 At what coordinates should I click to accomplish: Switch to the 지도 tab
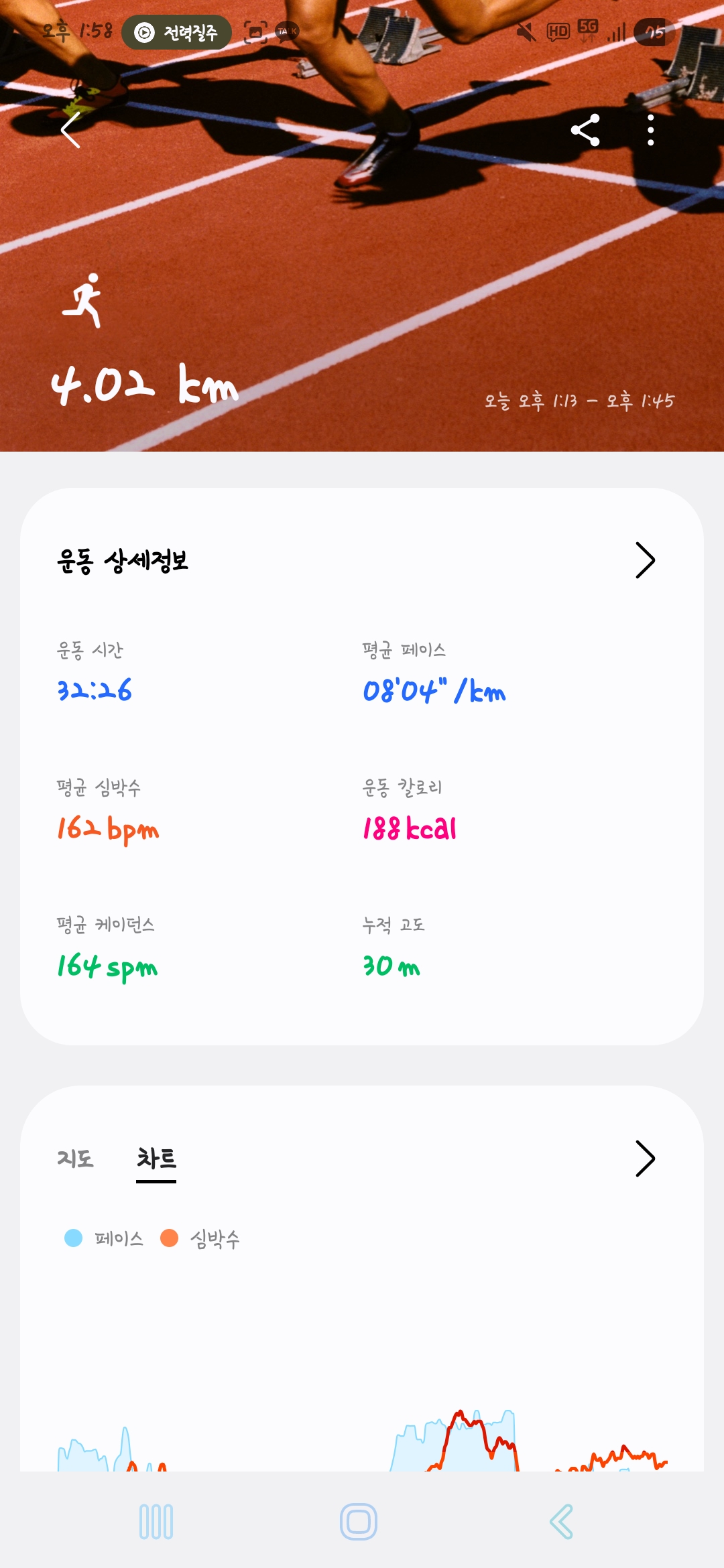tap(75, 1159)
